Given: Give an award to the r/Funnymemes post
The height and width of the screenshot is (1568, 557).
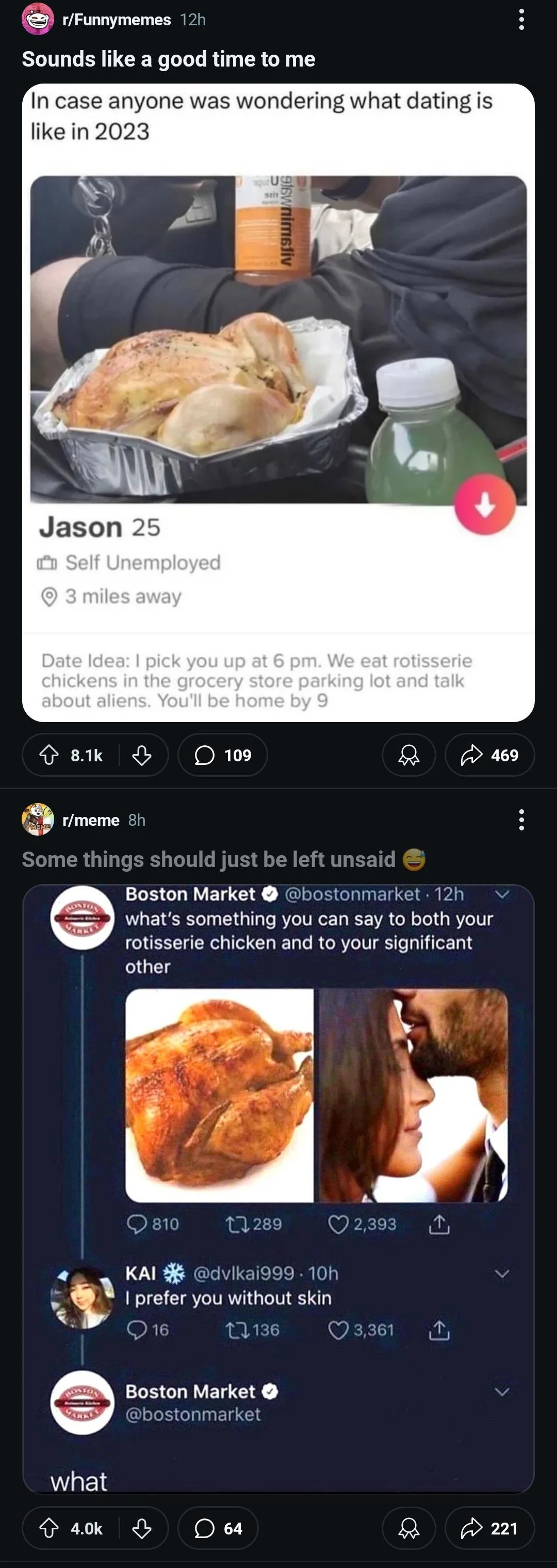Looking at the screenshot, I should tap(408, 756).
